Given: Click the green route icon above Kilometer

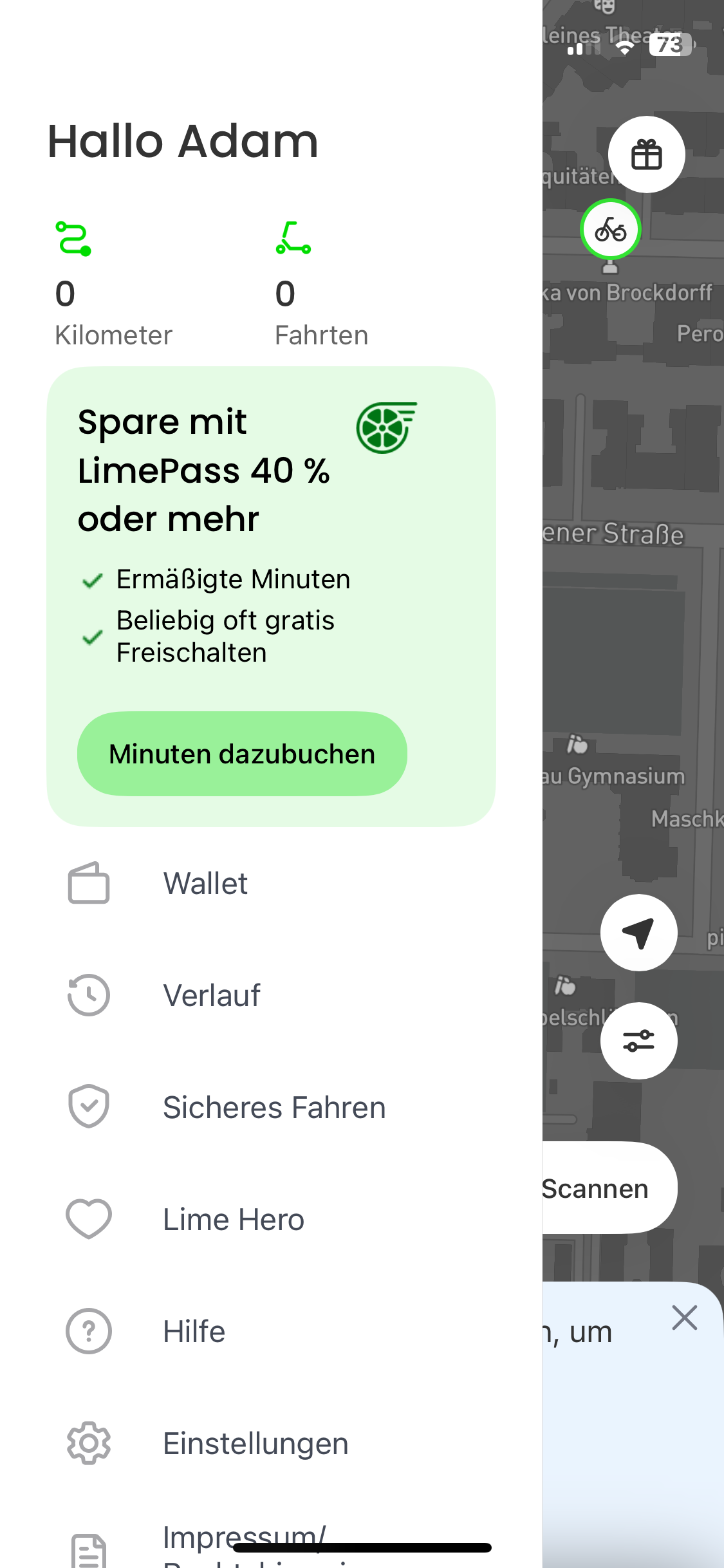Looking at the screenshot, I should pyautogui.click(x=73, y=238).
